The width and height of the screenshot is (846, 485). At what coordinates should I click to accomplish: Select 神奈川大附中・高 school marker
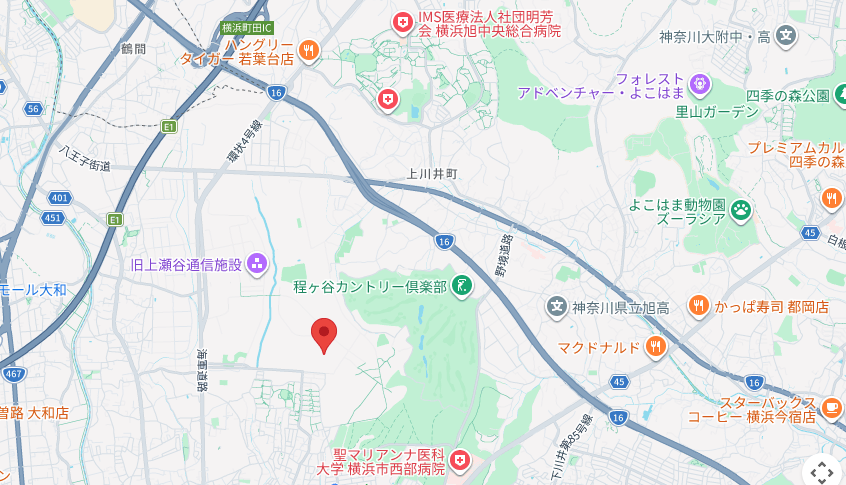tap(787, 37)
